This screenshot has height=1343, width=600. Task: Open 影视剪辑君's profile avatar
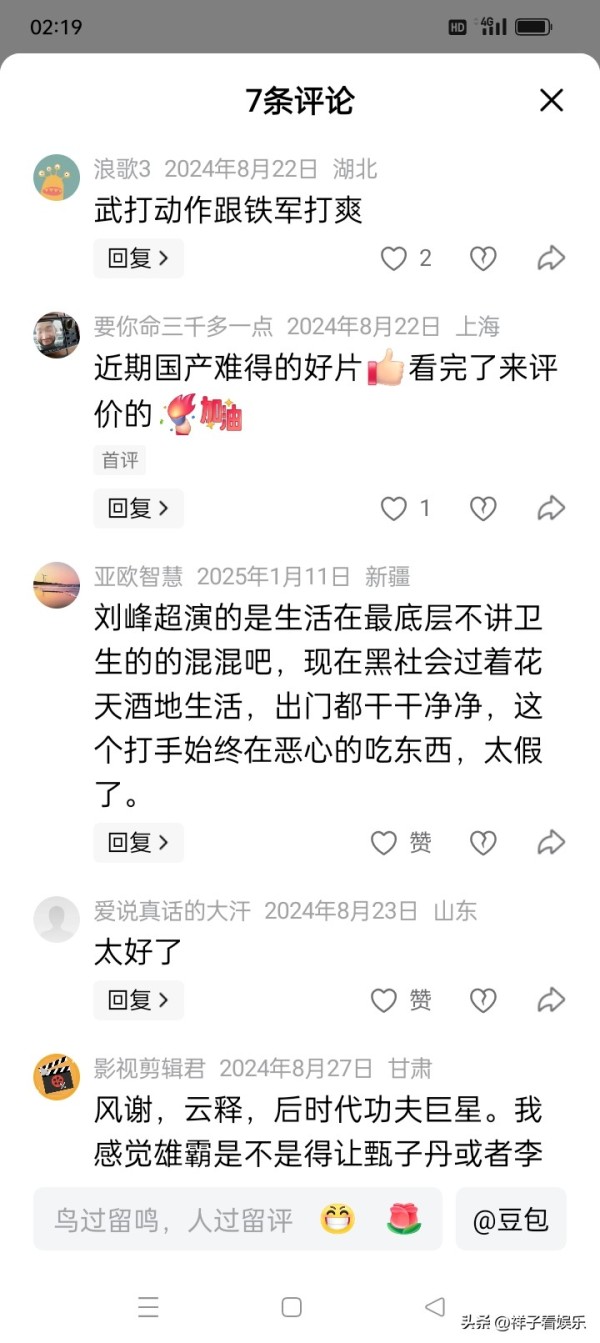[56, 1077]
